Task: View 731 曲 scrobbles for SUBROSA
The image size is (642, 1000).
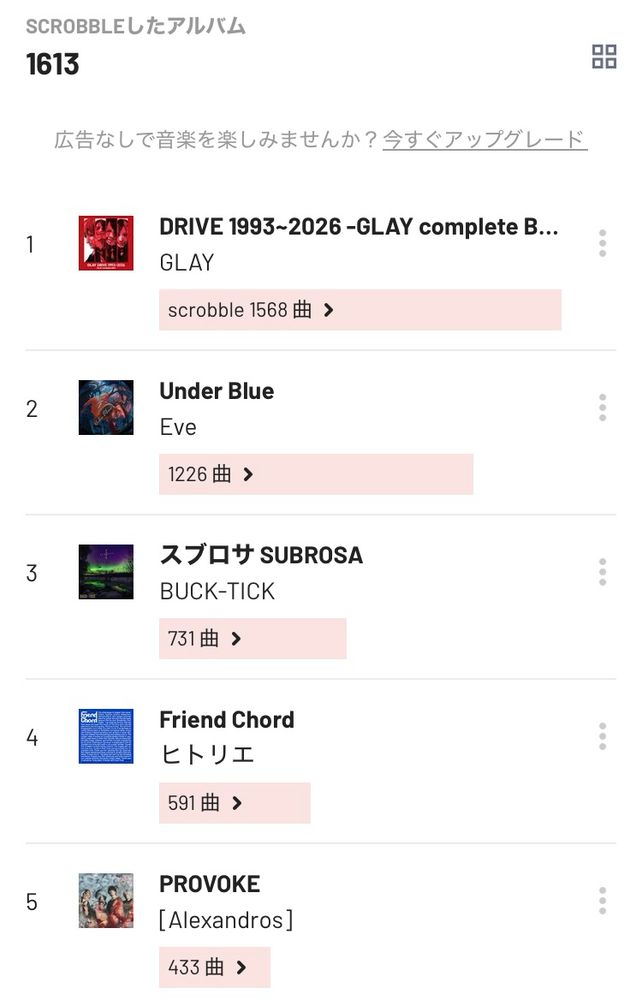Action: tap(205, 638)
